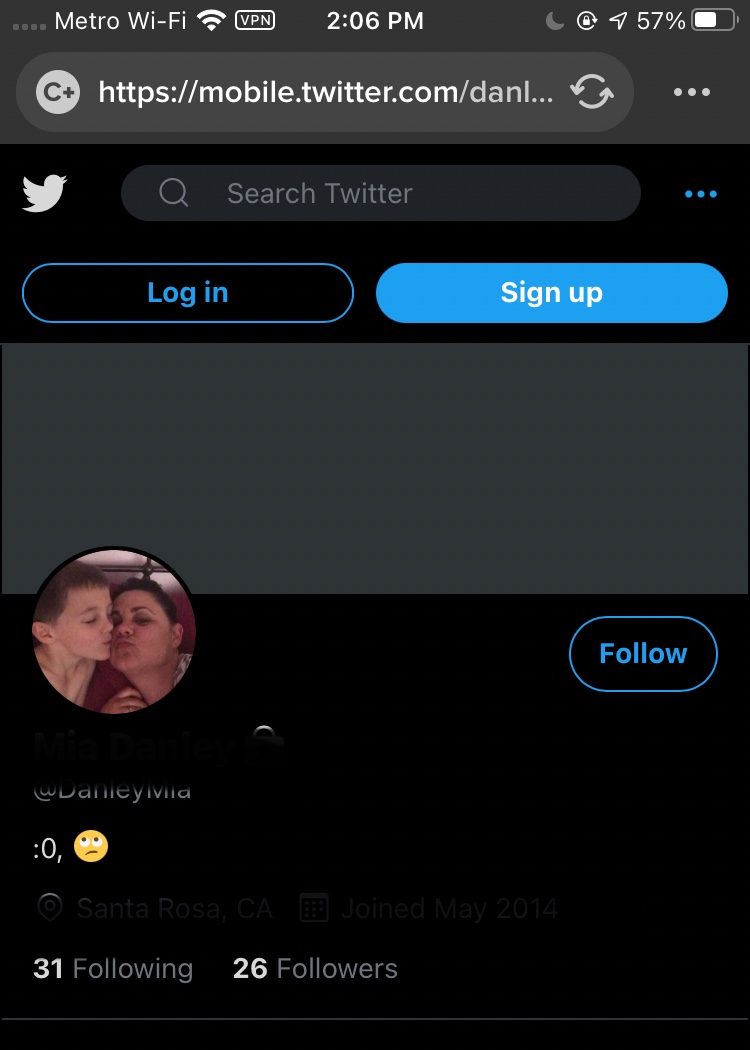Open the 31 Following list
The image size is (750, 1050).
tap(113, 968)
